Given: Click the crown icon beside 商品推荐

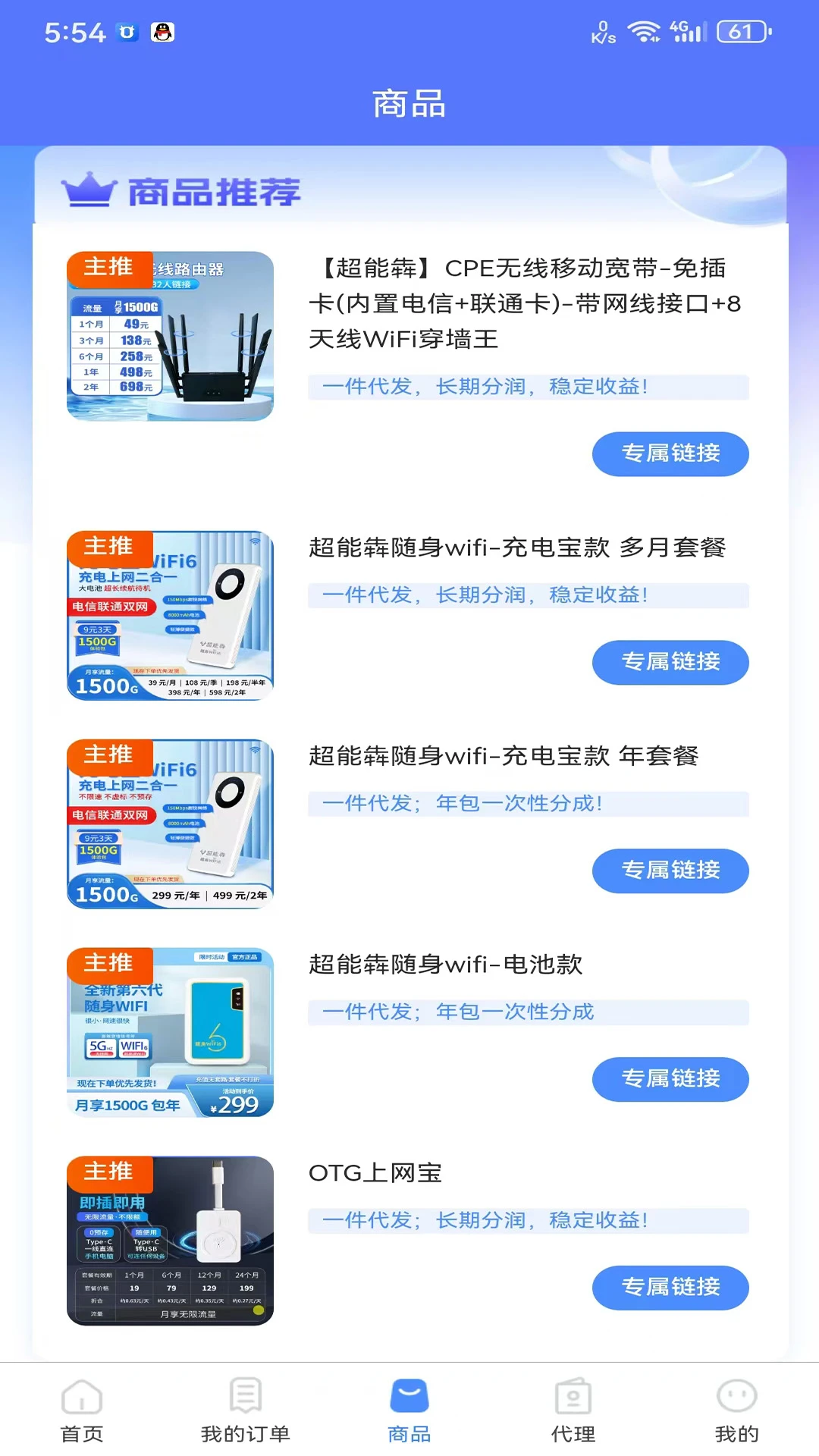Looking at the screenshot, I should point(91,188).
